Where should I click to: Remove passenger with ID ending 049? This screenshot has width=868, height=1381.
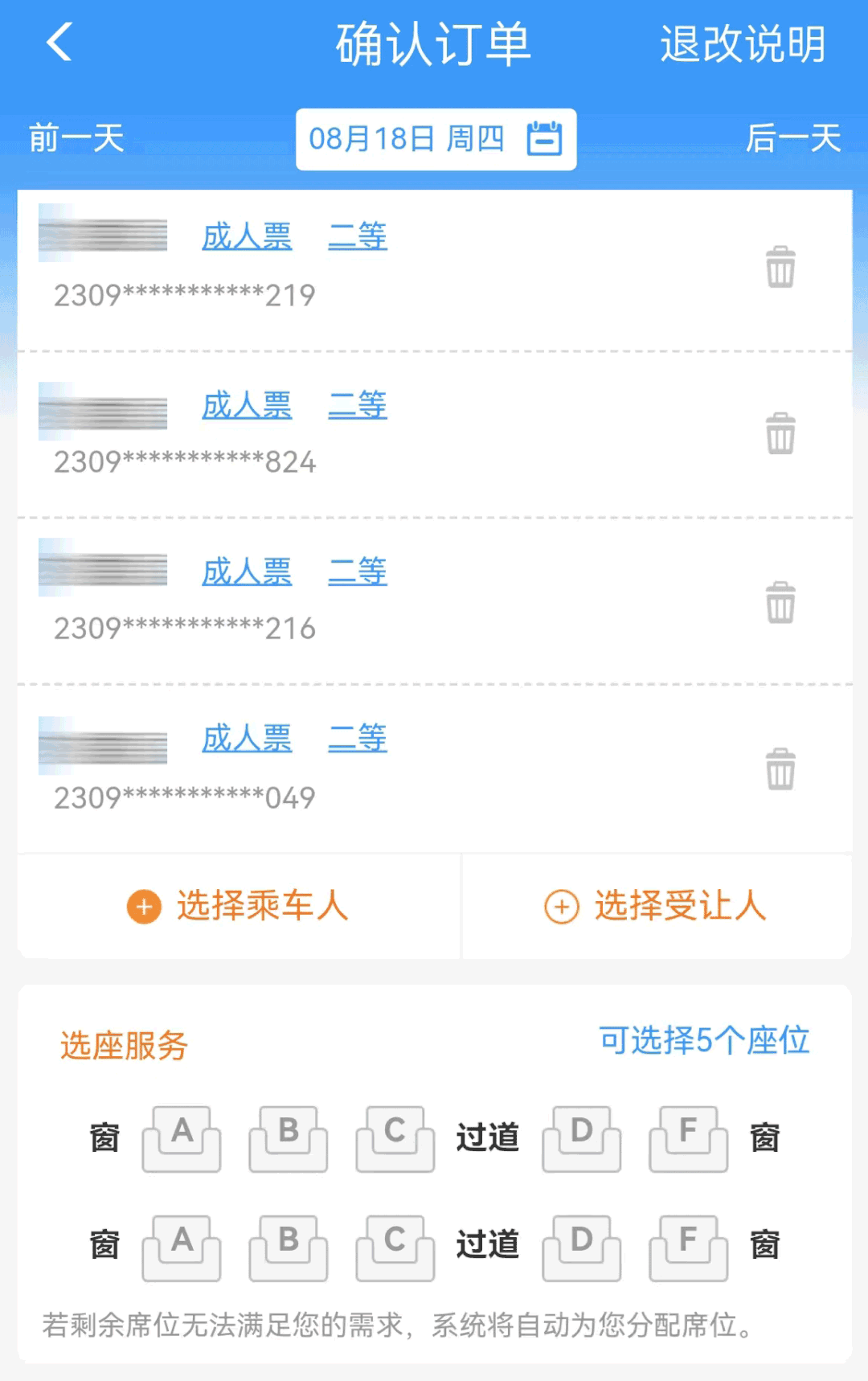(x=780, y=769)
